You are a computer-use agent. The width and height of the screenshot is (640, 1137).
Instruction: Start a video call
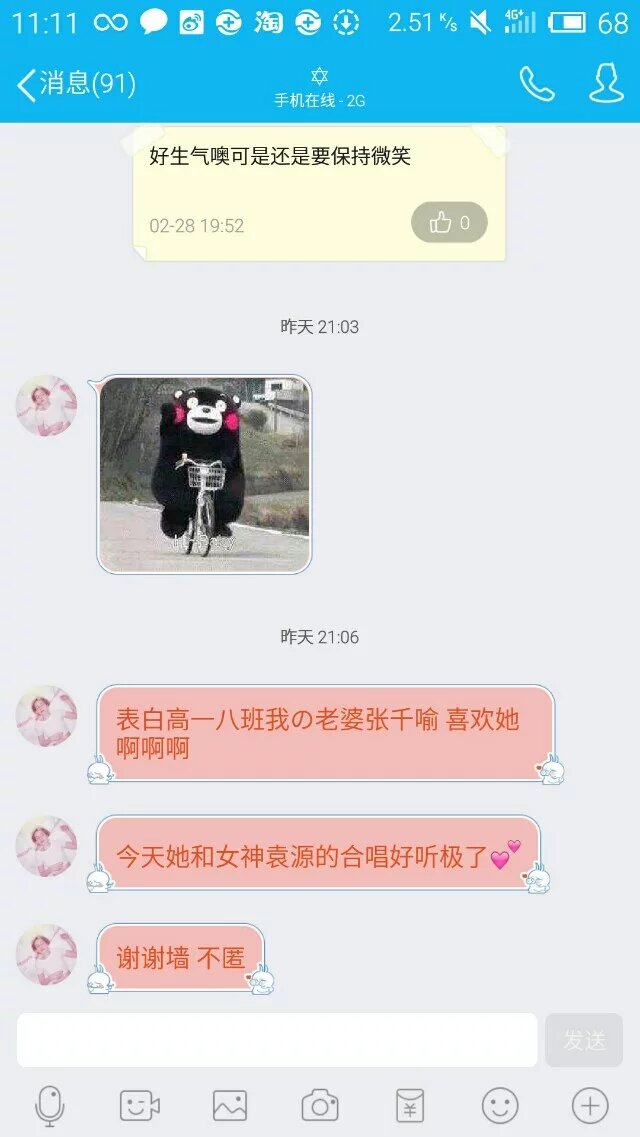point(140,1106)
